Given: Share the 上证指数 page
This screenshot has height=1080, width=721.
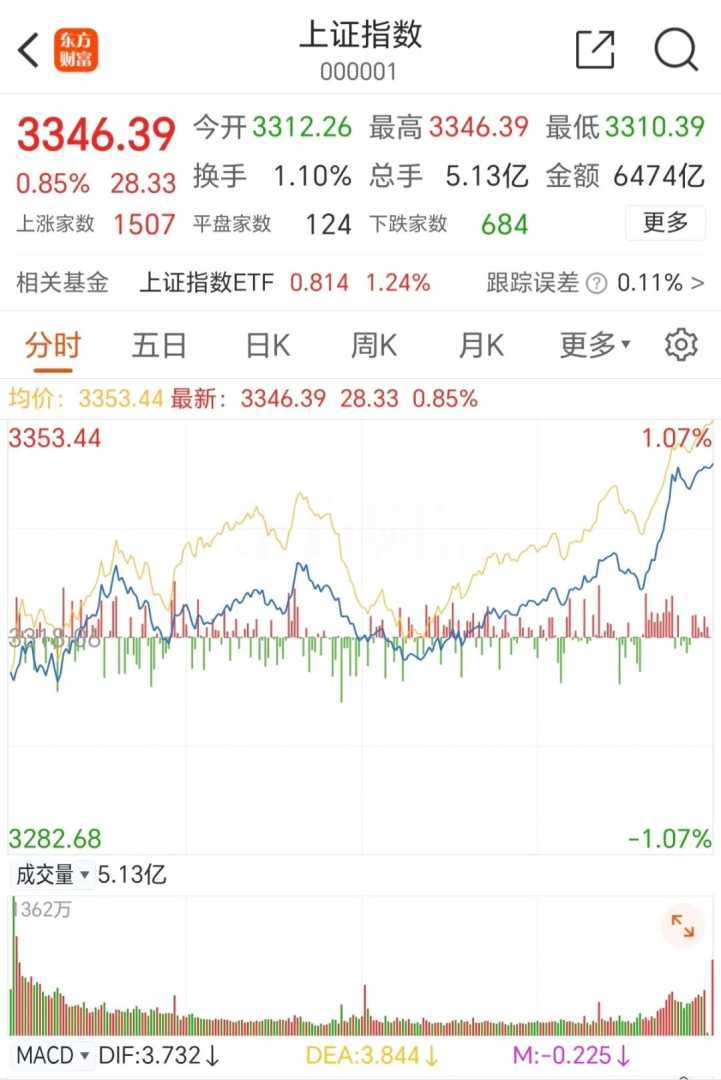Looking at the screenshot, I should [595, 50].
